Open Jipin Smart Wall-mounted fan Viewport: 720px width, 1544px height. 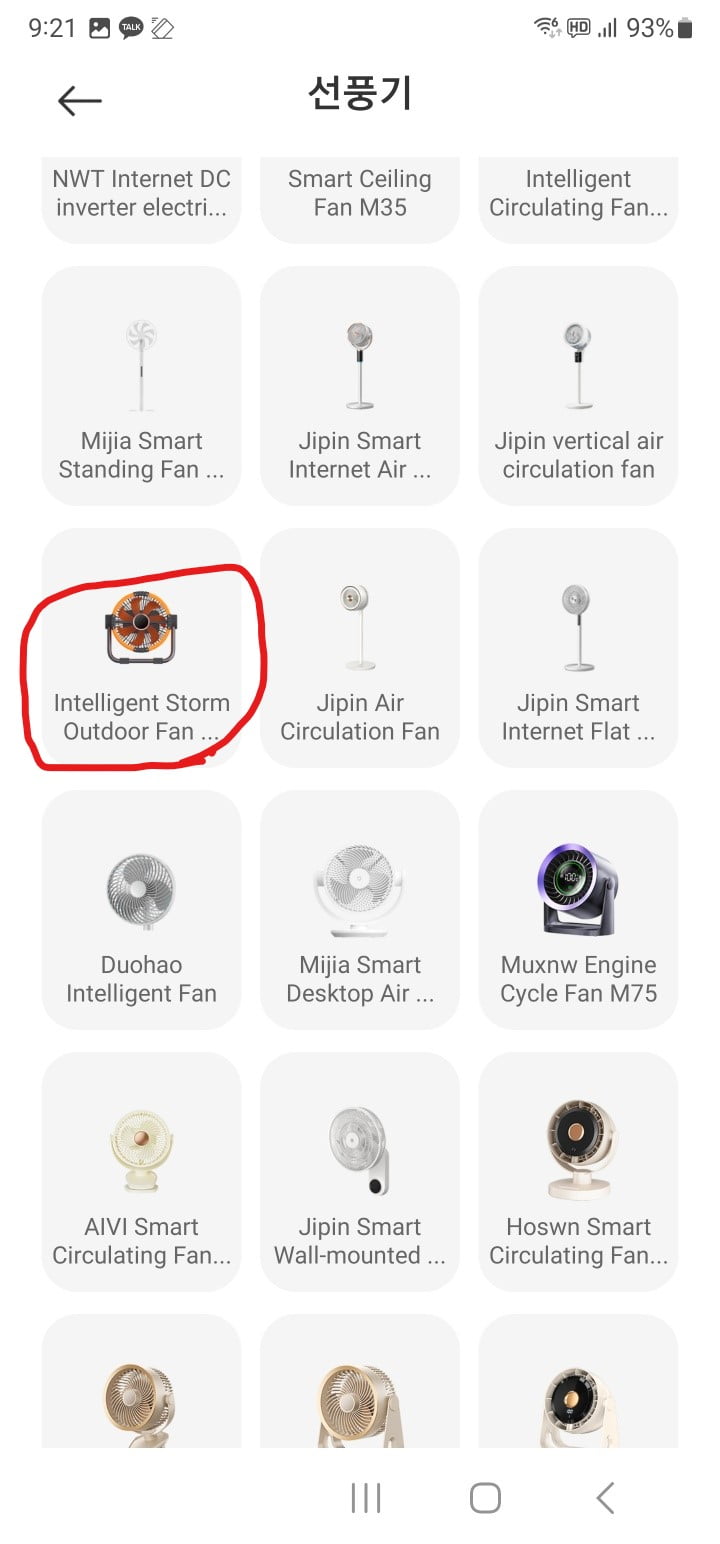pyautogui.click(x=360, y=1172)
